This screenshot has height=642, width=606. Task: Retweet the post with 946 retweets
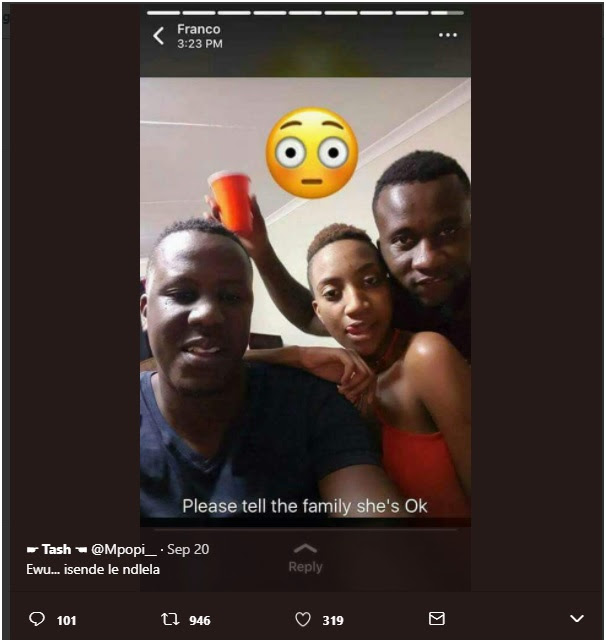click(170, 619)
